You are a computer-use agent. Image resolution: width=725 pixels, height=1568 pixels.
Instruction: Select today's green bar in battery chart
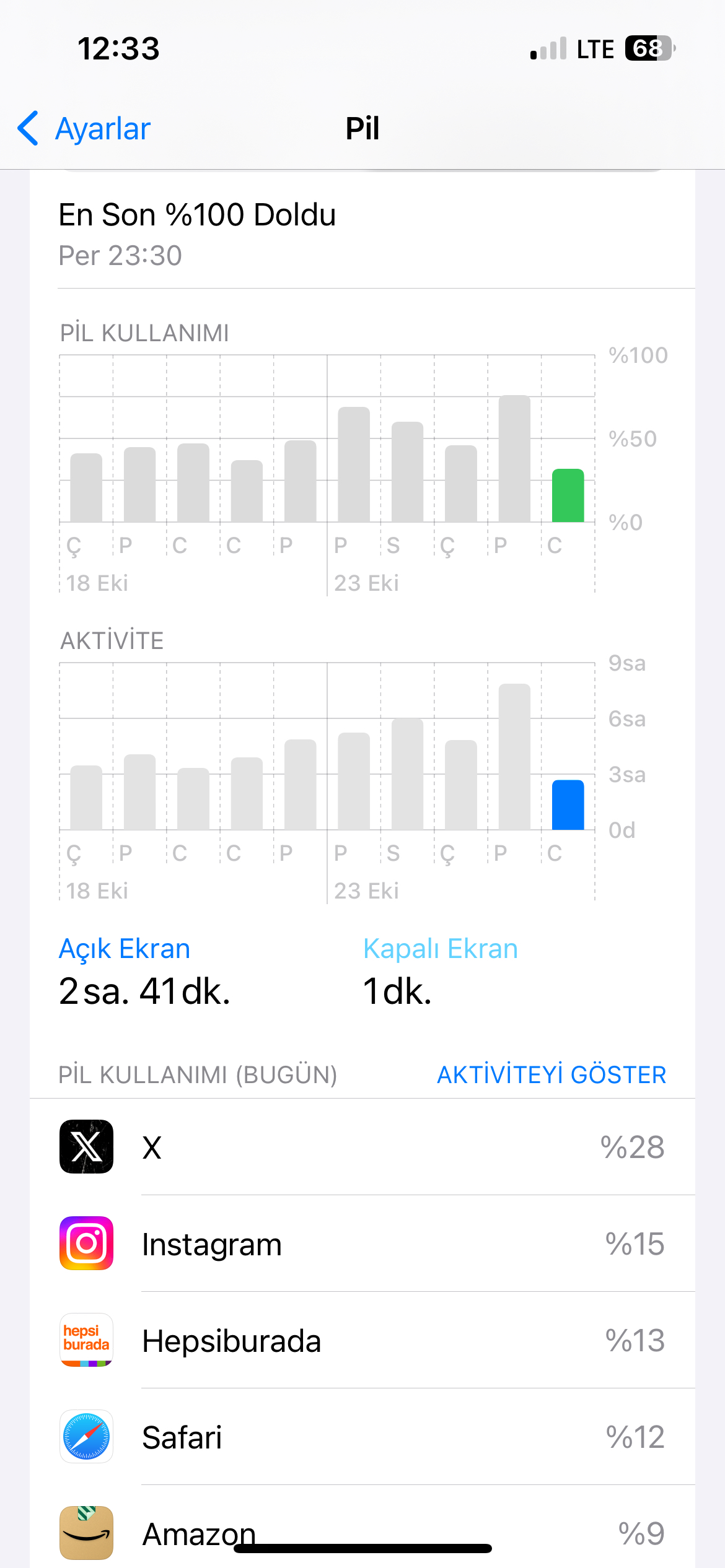(x=568, y=495)
